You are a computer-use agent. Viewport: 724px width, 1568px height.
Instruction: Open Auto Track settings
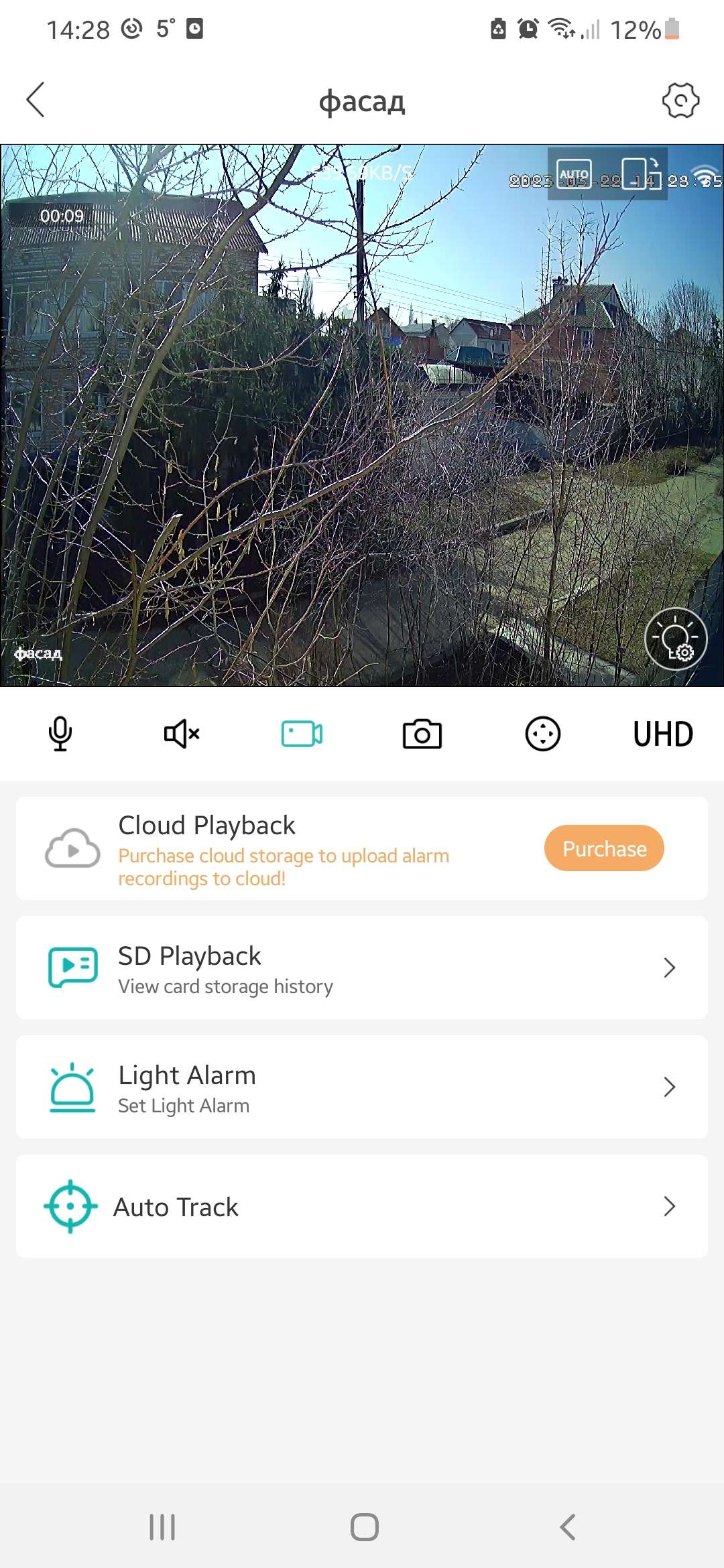pyautogui.click(x=362, y=1206)
